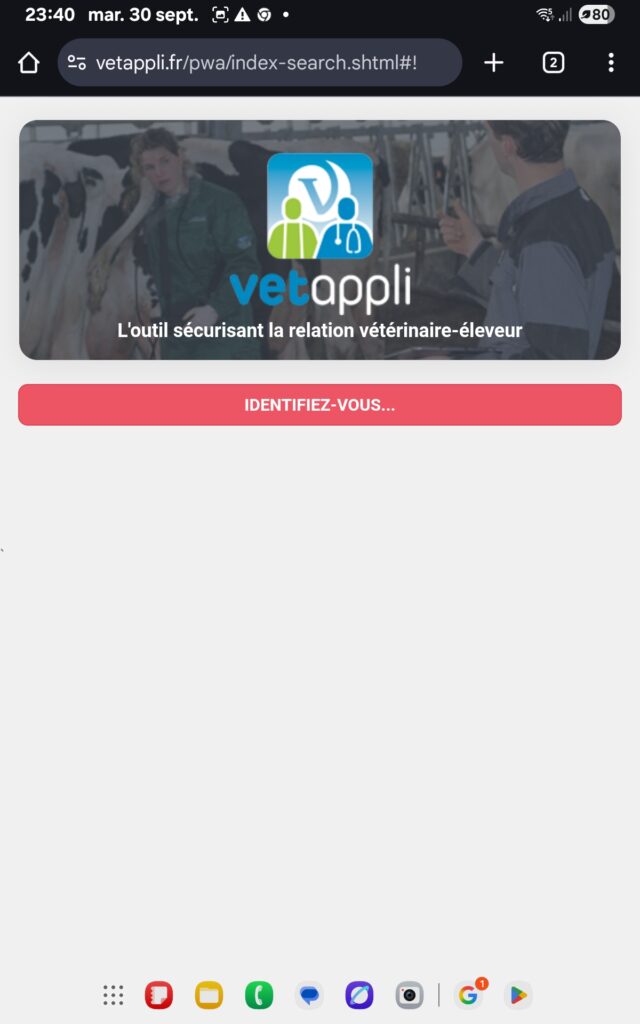640x1024 pixels.
Task: Tap the IDENTIFIEZ-VOUS login button
Action: 320,405
